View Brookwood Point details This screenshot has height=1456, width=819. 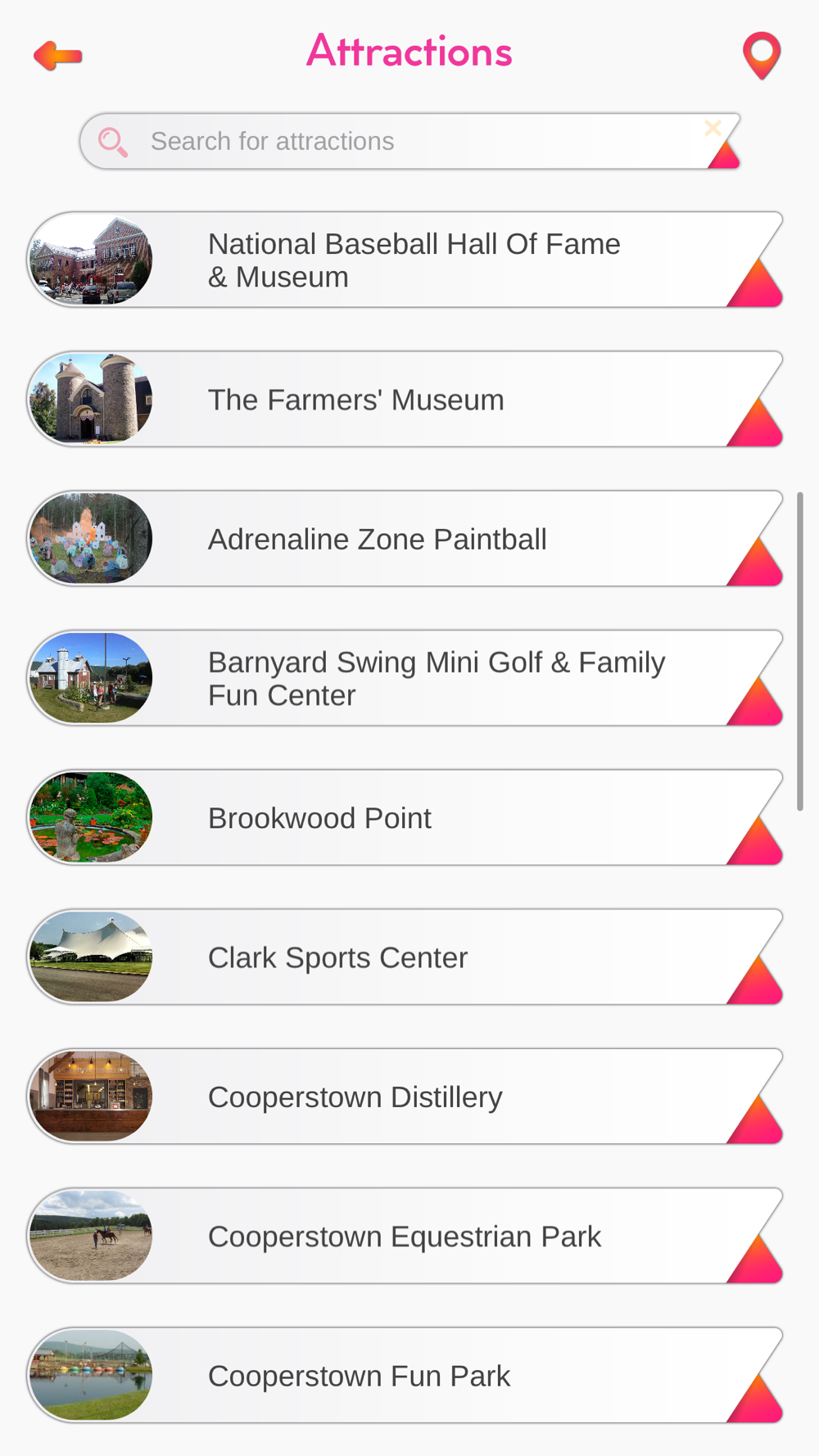tap(405, 817)
